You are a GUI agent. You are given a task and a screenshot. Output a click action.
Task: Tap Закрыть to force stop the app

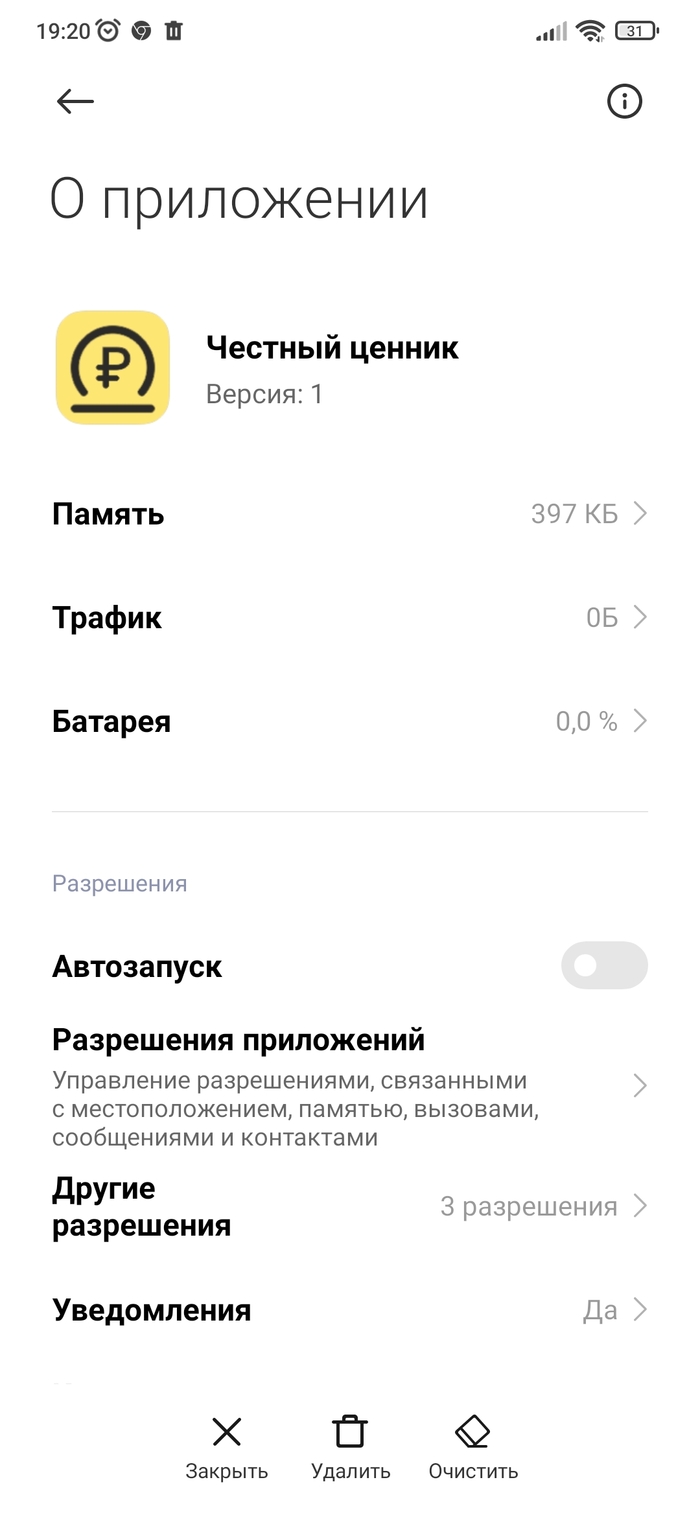point(227,1447)
